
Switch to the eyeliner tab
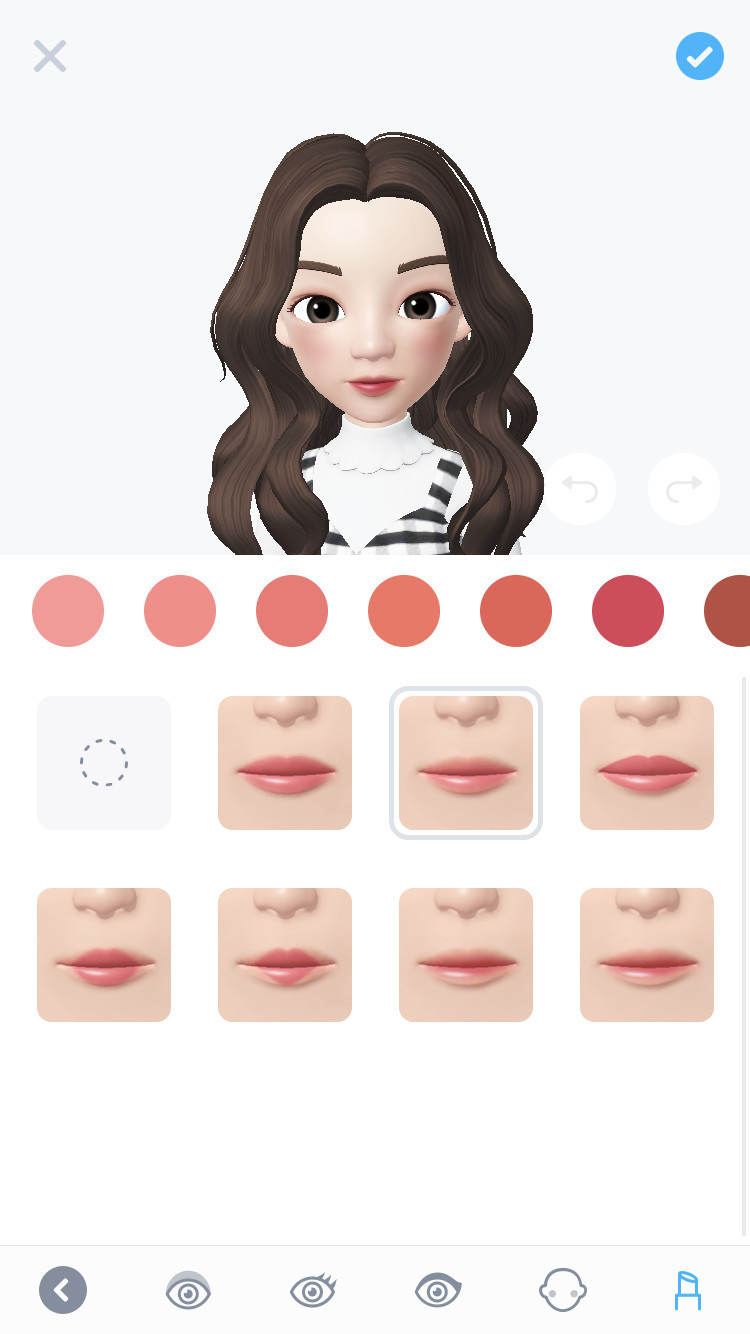click(438, 1290)
